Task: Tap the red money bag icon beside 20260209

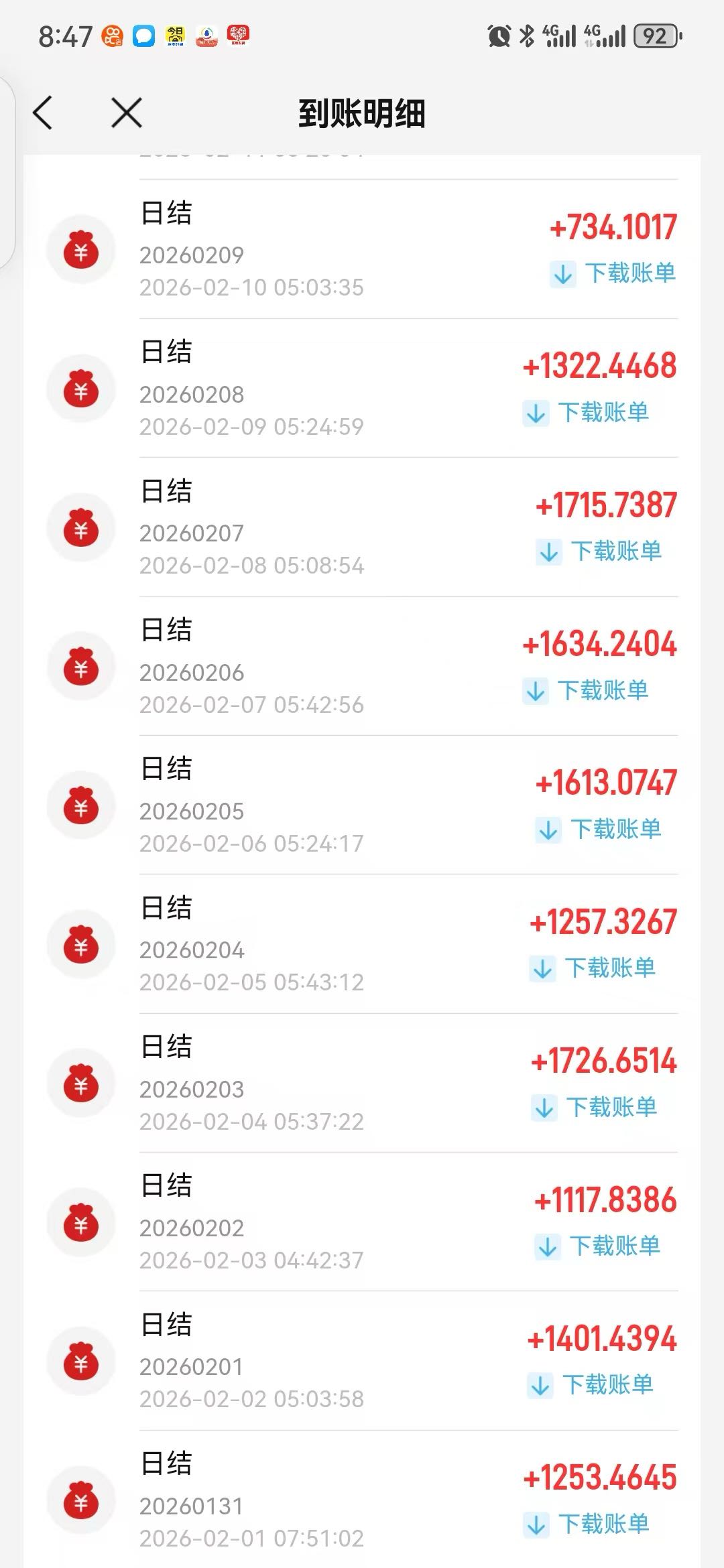Action: coord(80,251)
